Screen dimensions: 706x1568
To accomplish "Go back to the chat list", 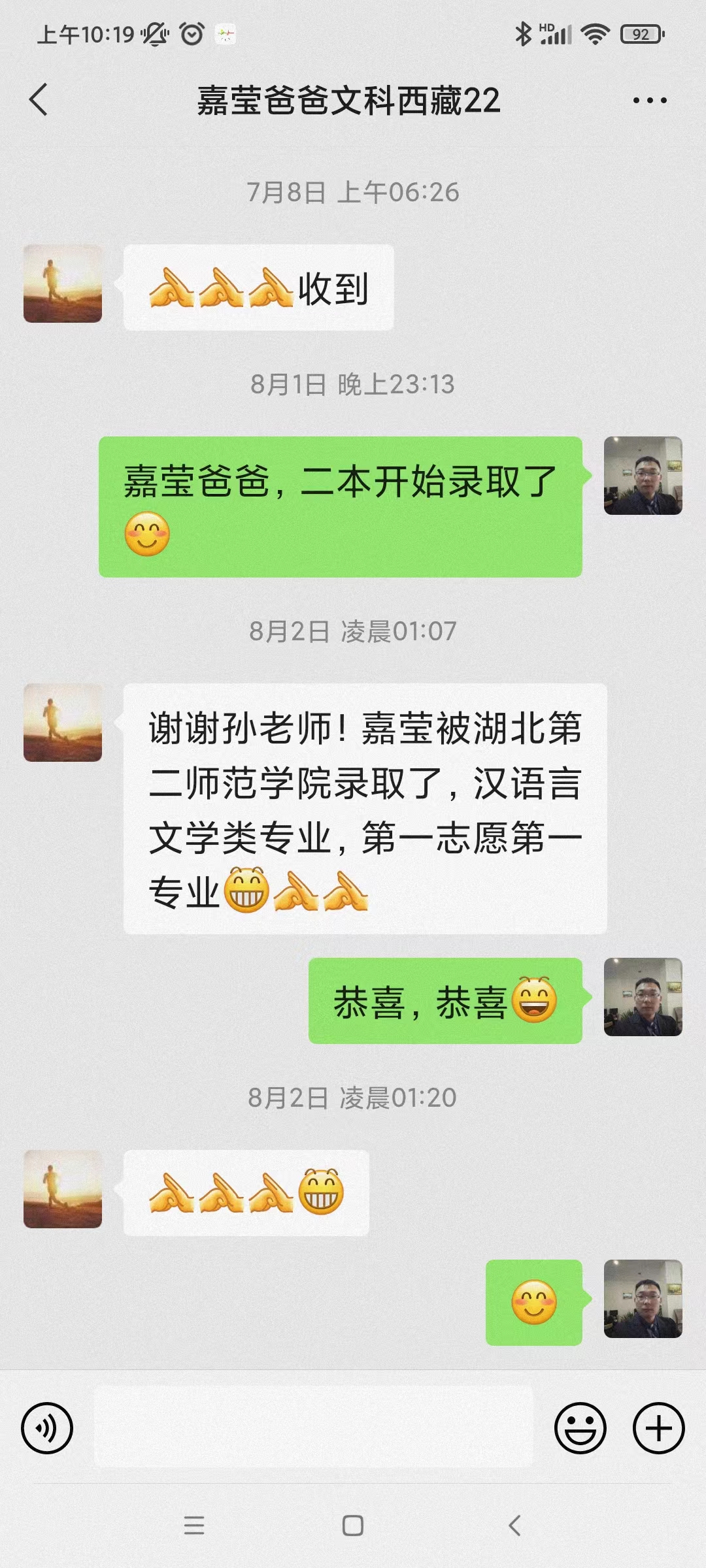I will tap(39, 100).
